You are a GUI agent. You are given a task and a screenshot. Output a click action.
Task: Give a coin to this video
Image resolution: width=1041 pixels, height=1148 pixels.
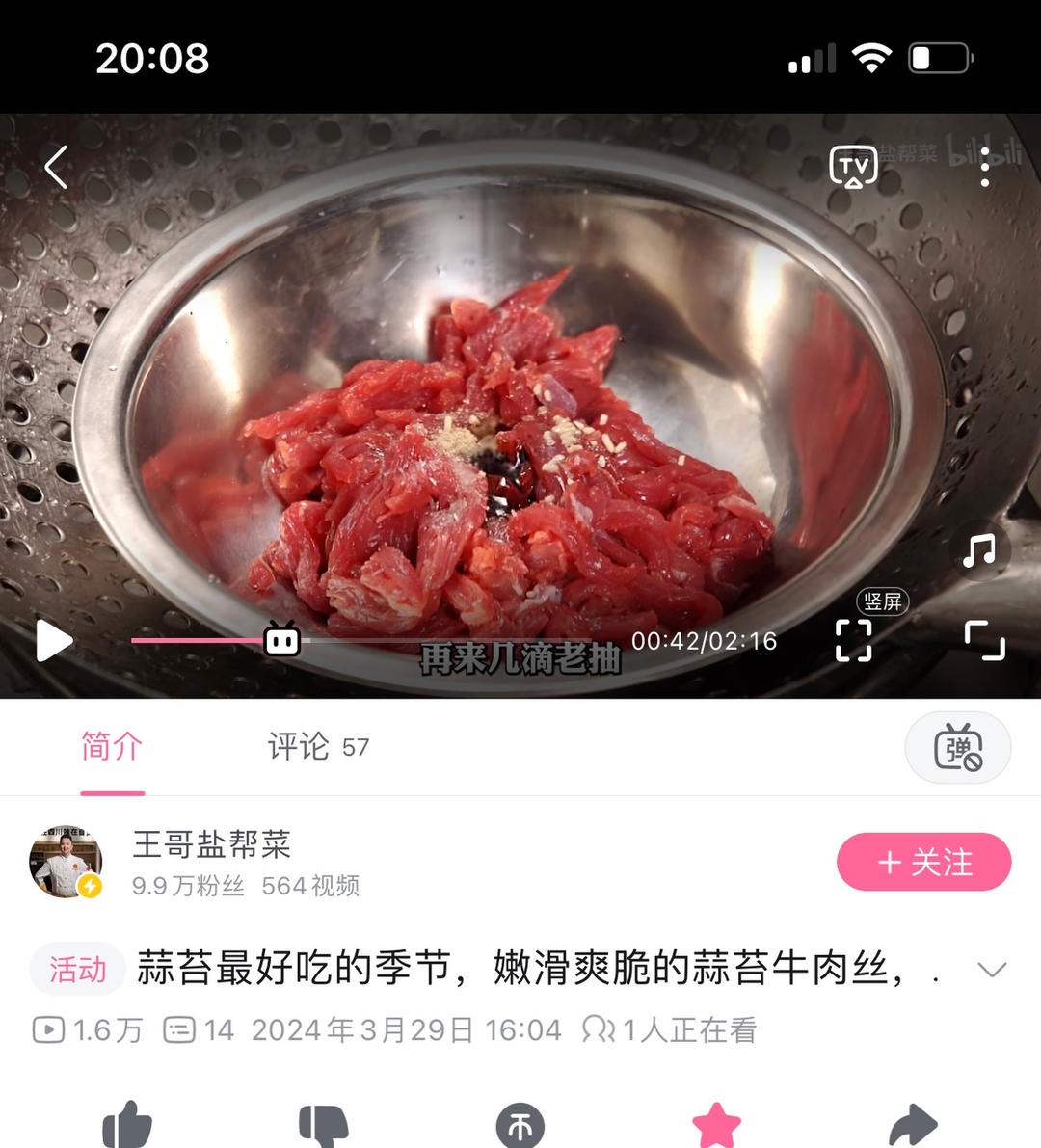[520, 1126]
